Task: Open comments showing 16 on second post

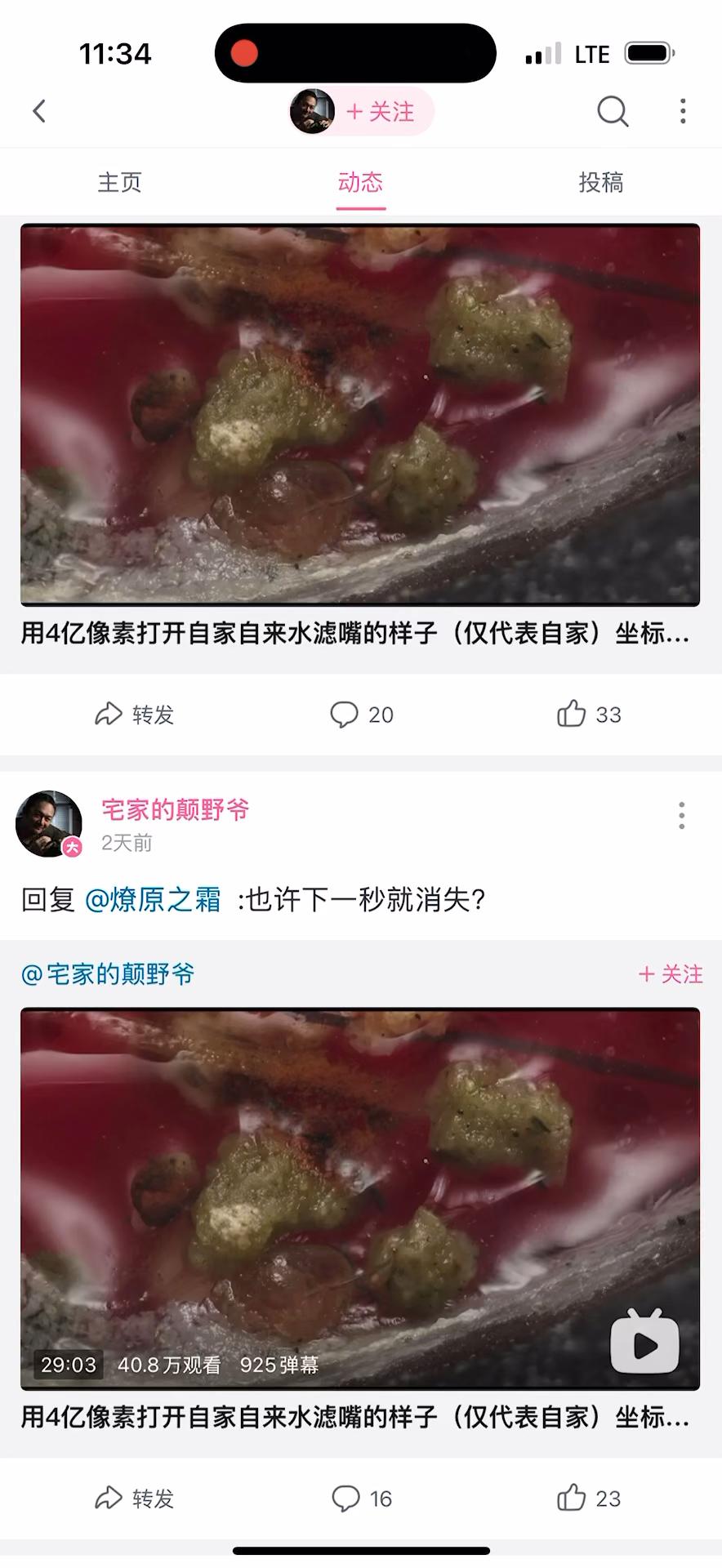Action: [361, 1499]
